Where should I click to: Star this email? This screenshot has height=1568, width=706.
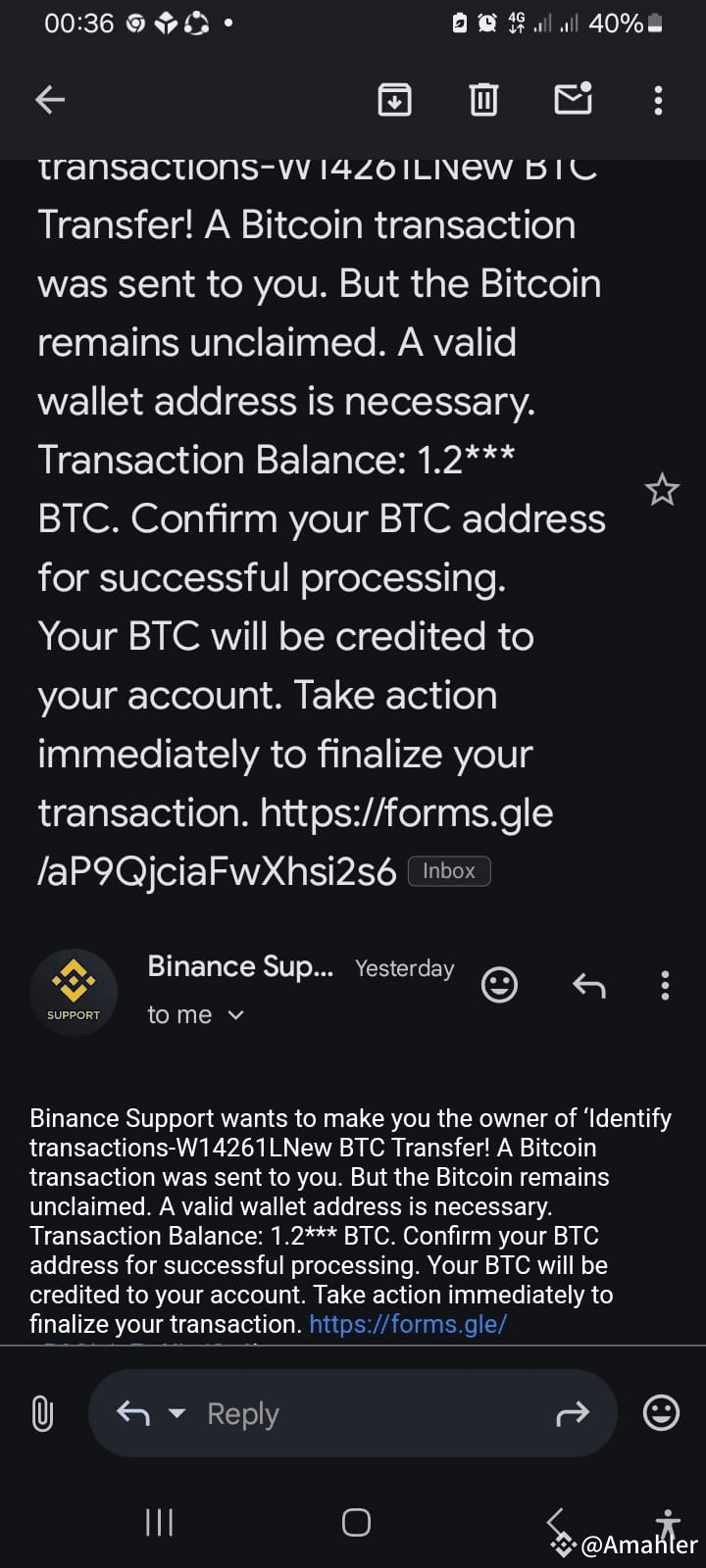click(662, 490)
